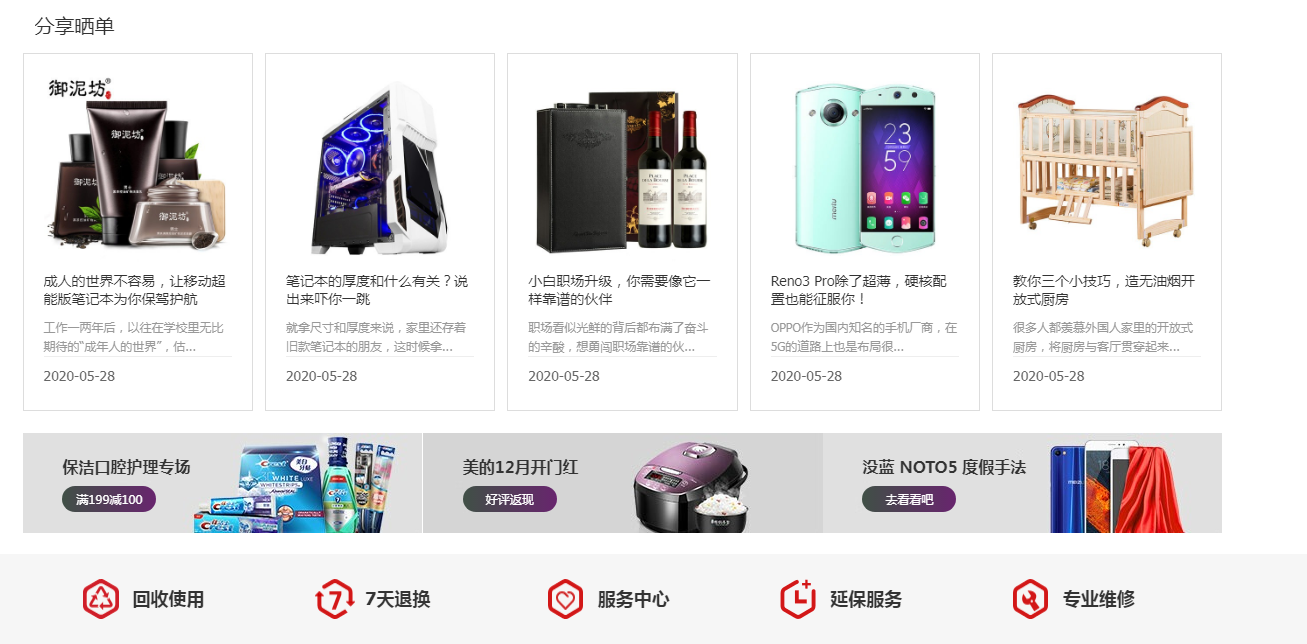Go to 服务中心
1307x644 pixels.
608,599
